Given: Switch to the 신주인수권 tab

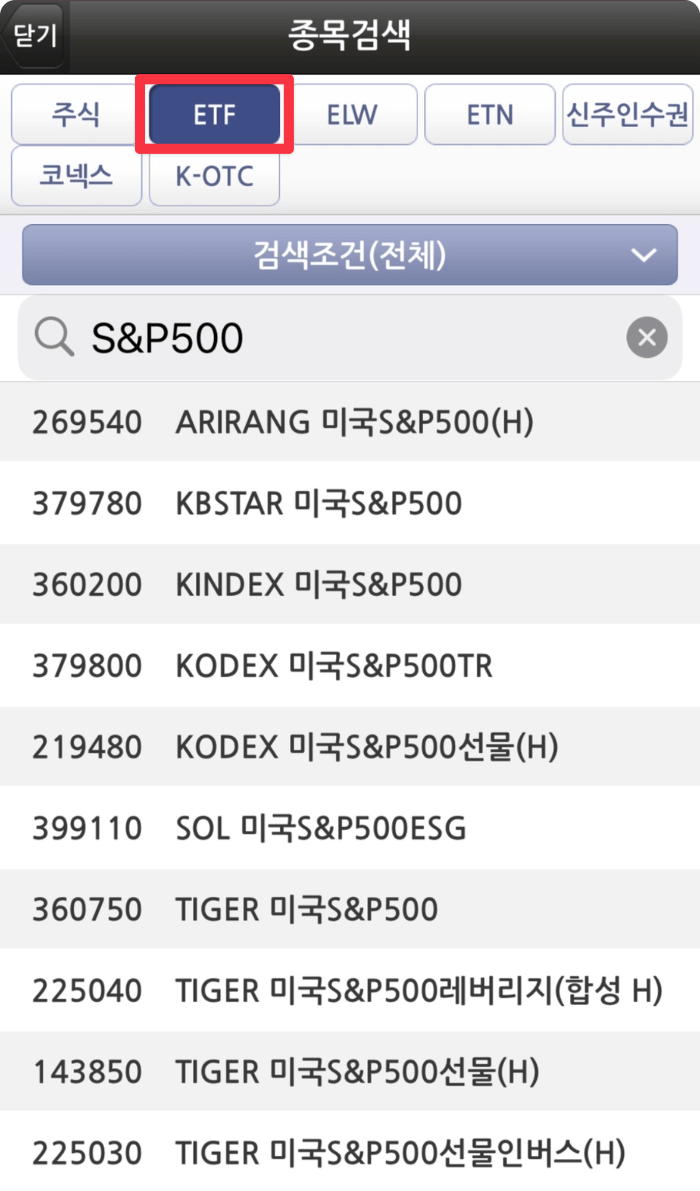Looking at the screenshot, I should 627,115.
